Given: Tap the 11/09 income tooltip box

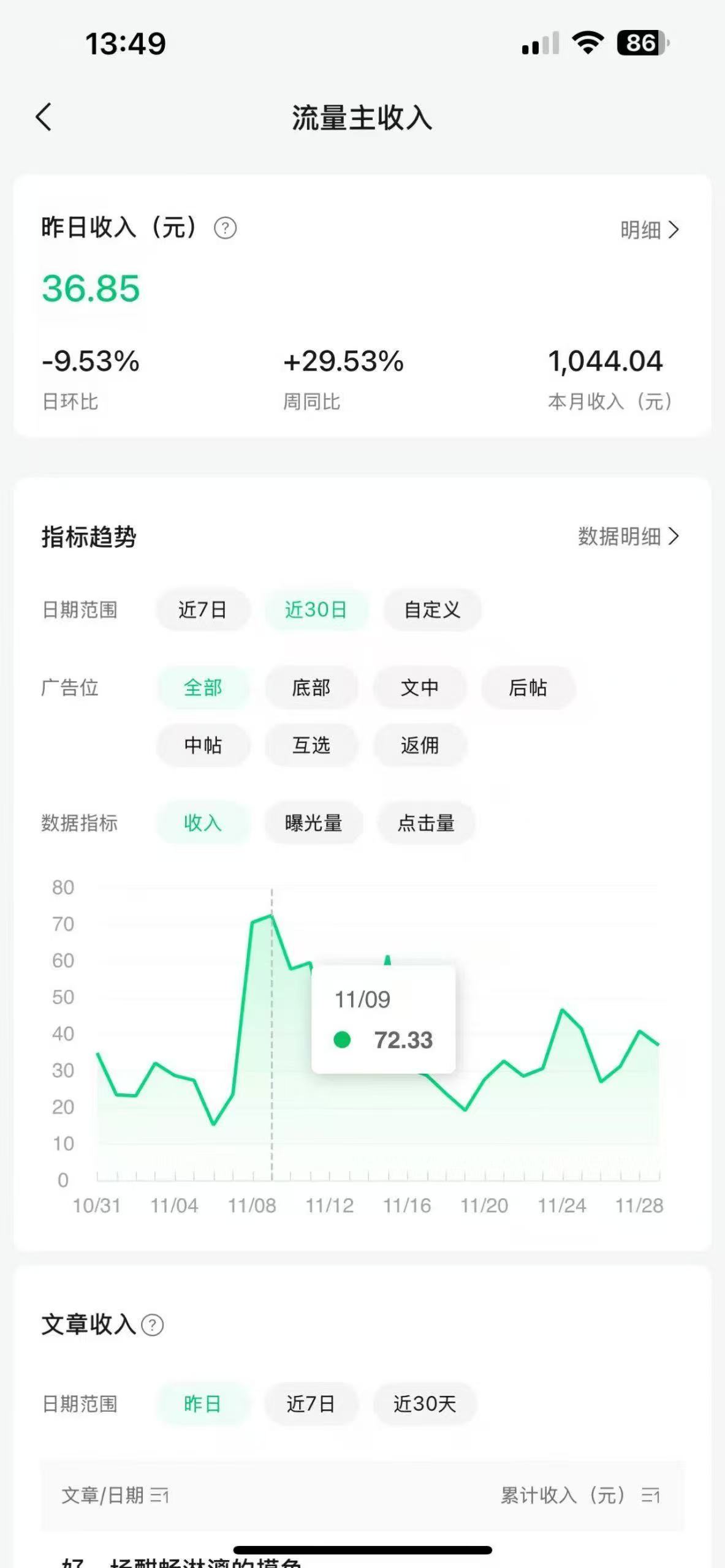Looking at the screenshot, I should tap(383, 1017).
